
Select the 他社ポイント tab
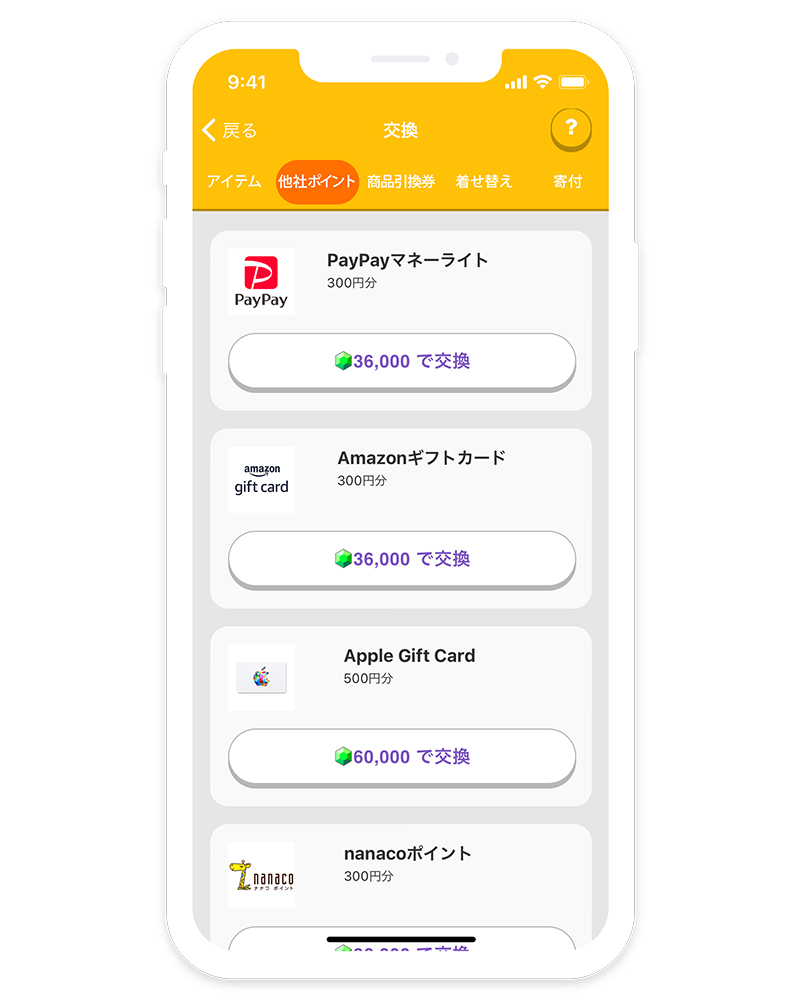click(317, 182)
